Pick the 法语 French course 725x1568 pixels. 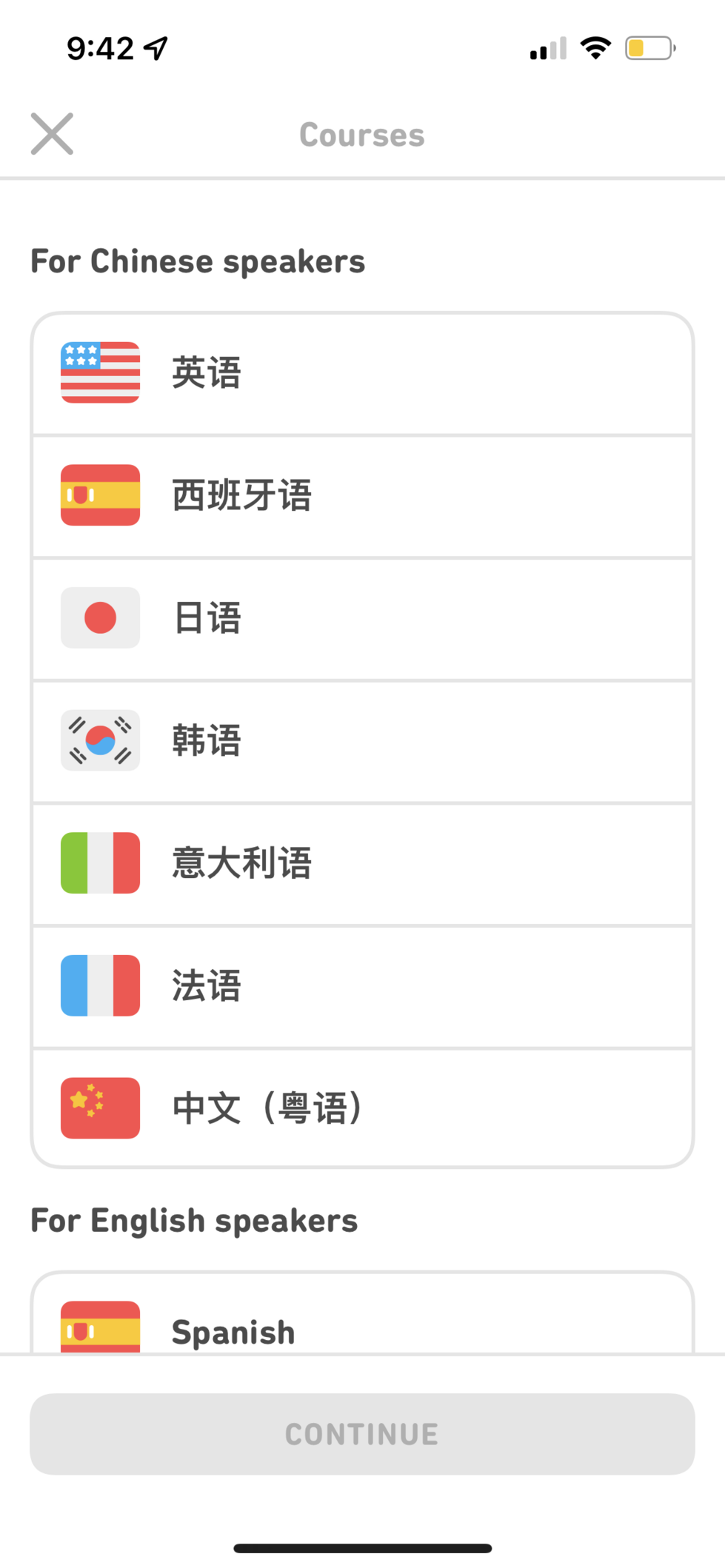[x=362, y=986]
